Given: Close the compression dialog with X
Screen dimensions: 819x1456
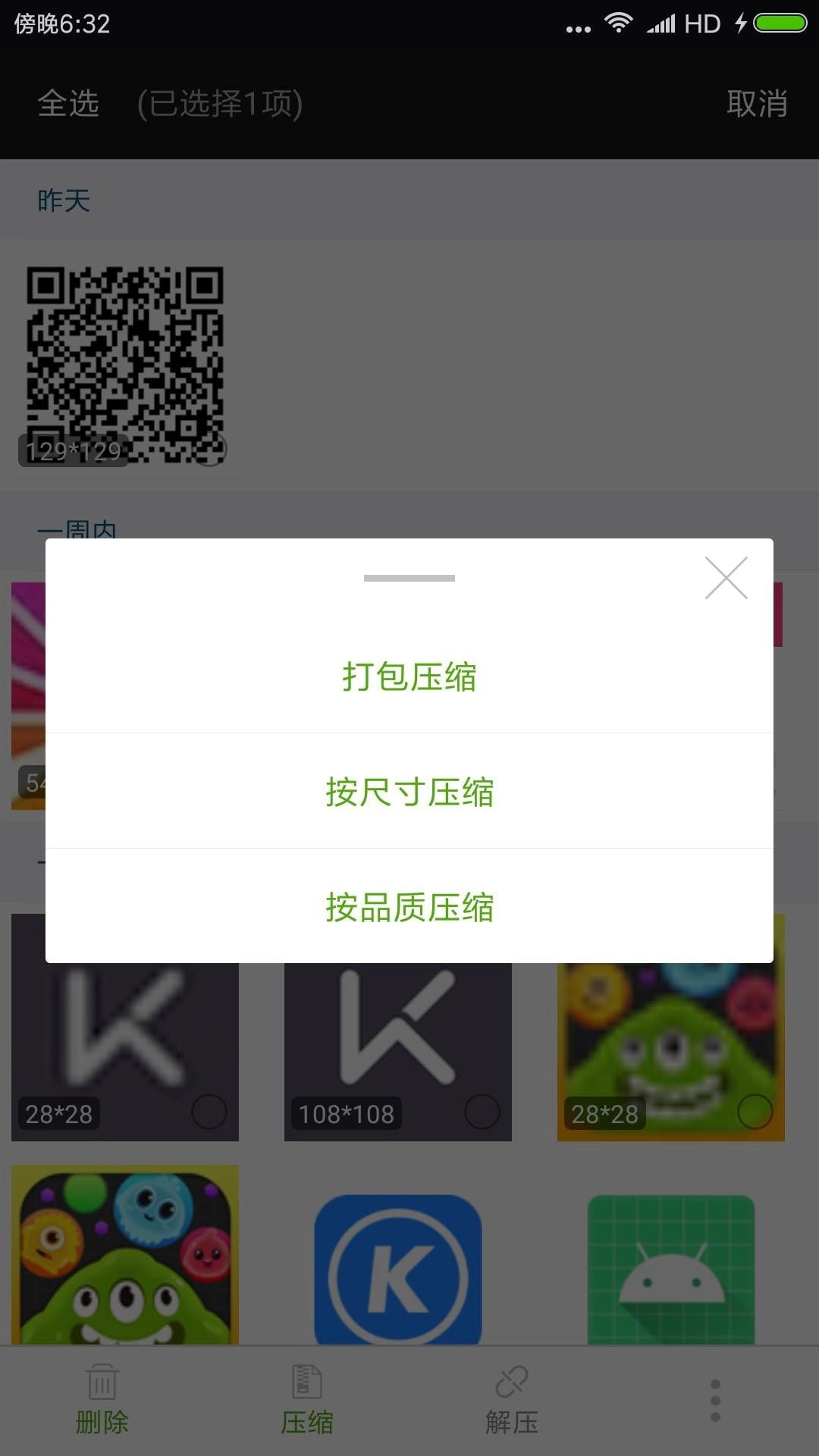Looking at the screenshot, I should tap(726, 576).
